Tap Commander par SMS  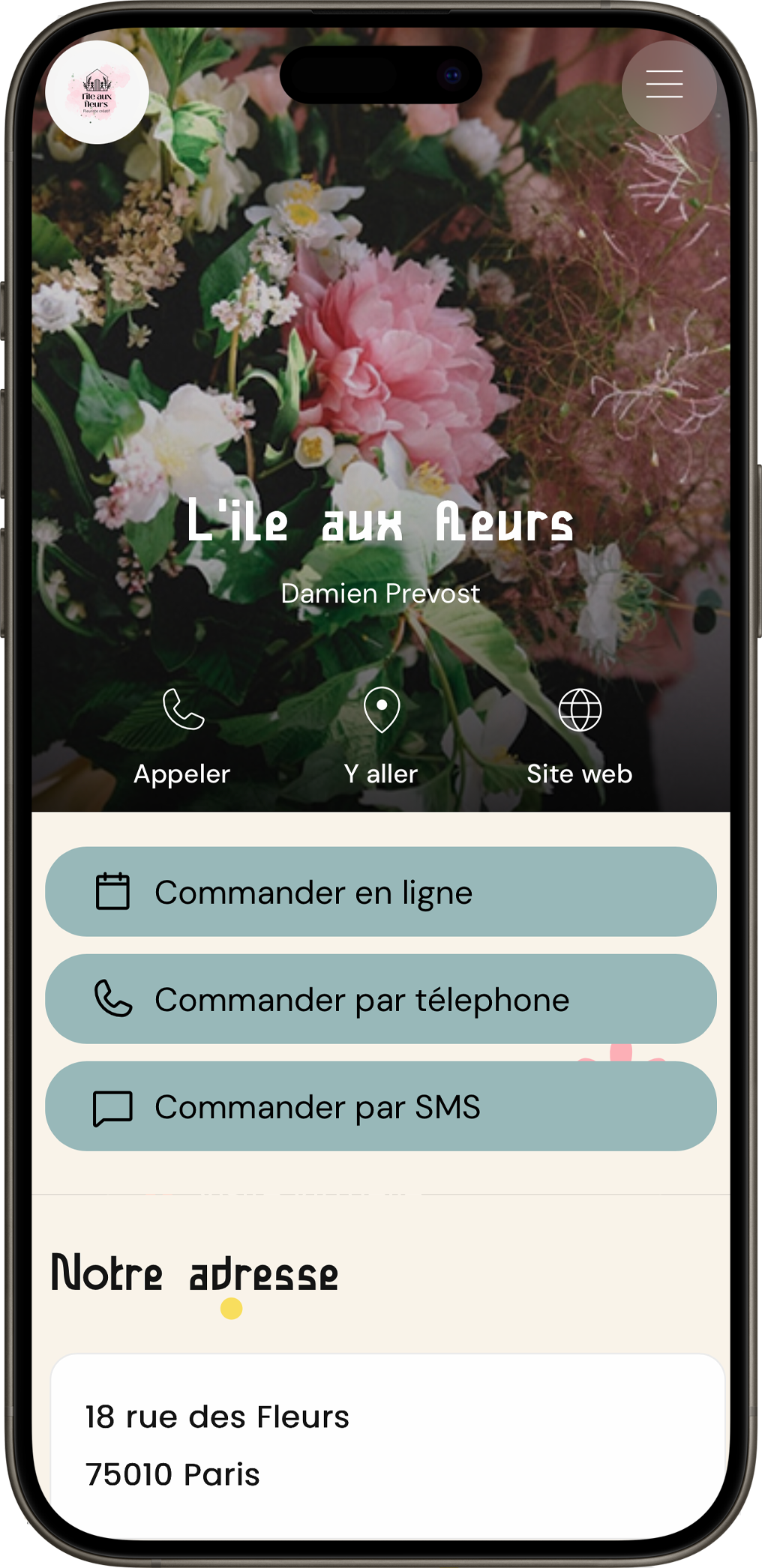point(381,1106)
